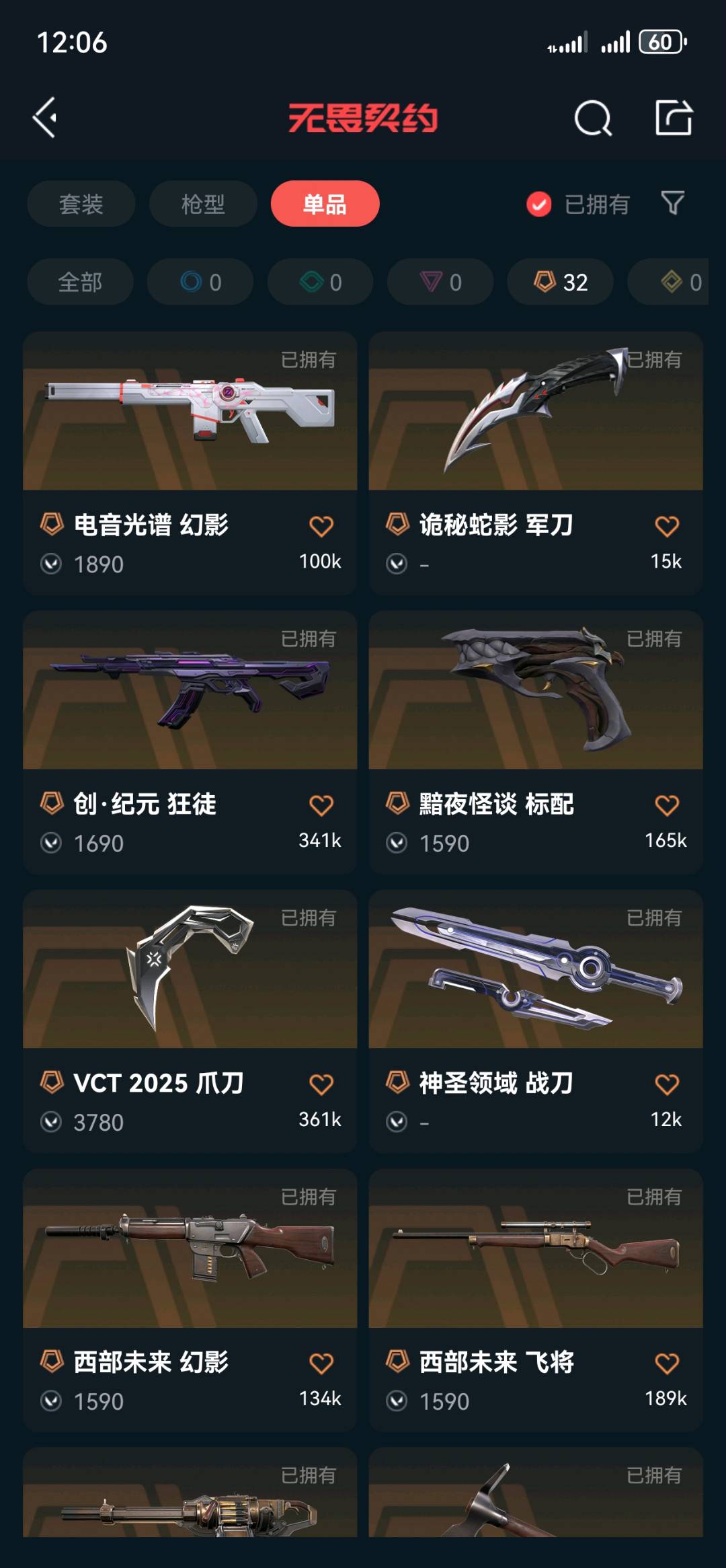Toggle the 已拥有 checkbox filter
The width and height of the screenshot is (726, 1568).
pos(539,204)
